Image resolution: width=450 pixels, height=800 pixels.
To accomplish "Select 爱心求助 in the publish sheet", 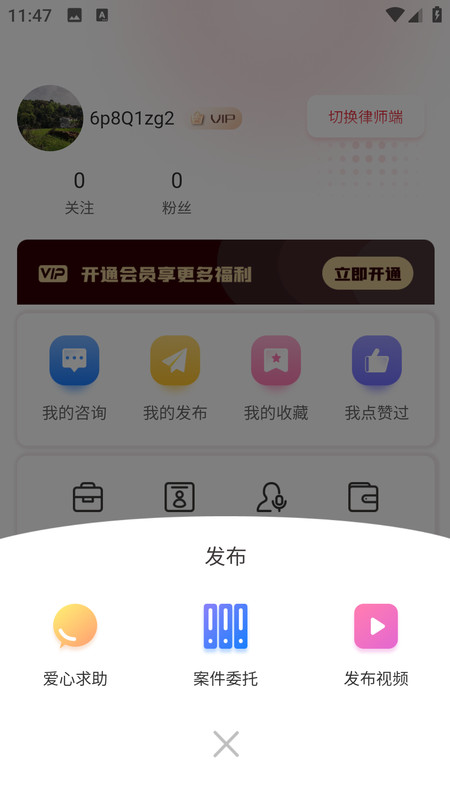I will (x=75, y=645).
